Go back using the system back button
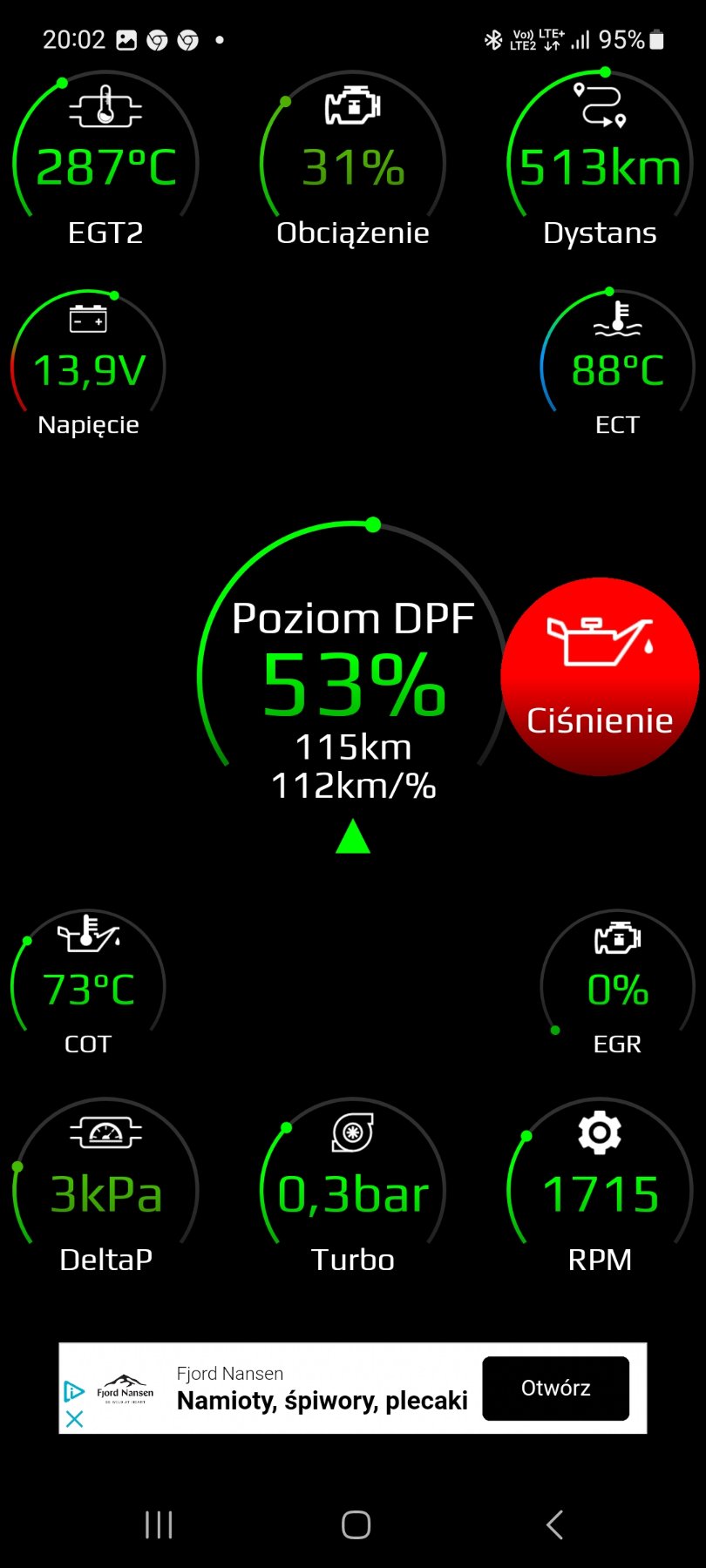This screenshot has width=706, height=1568. [554, 1524]
